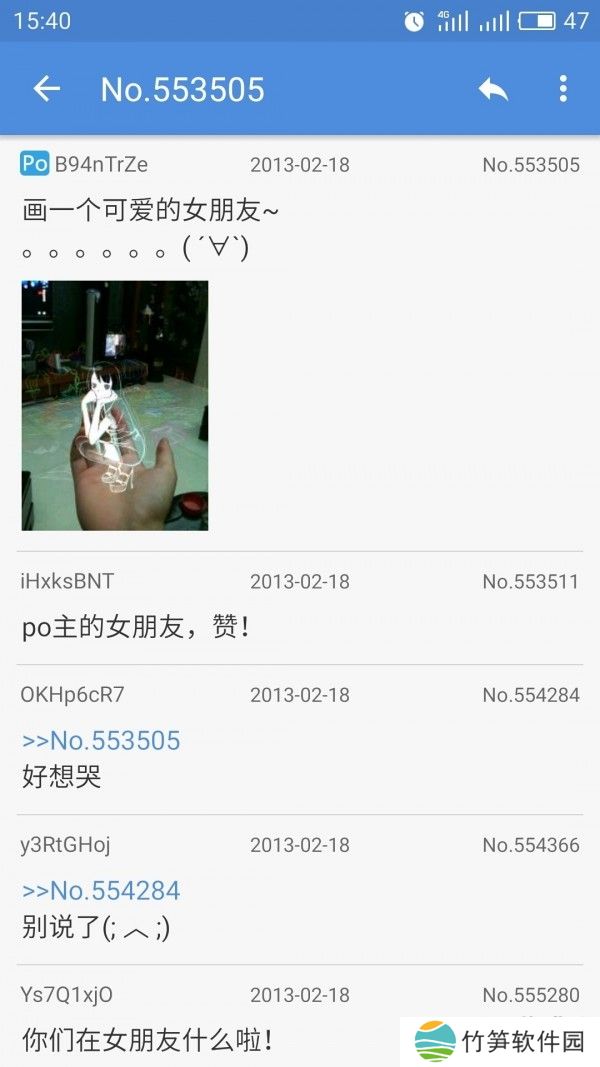
Task: Reply to thread No.553505
Action: [493, 89]
